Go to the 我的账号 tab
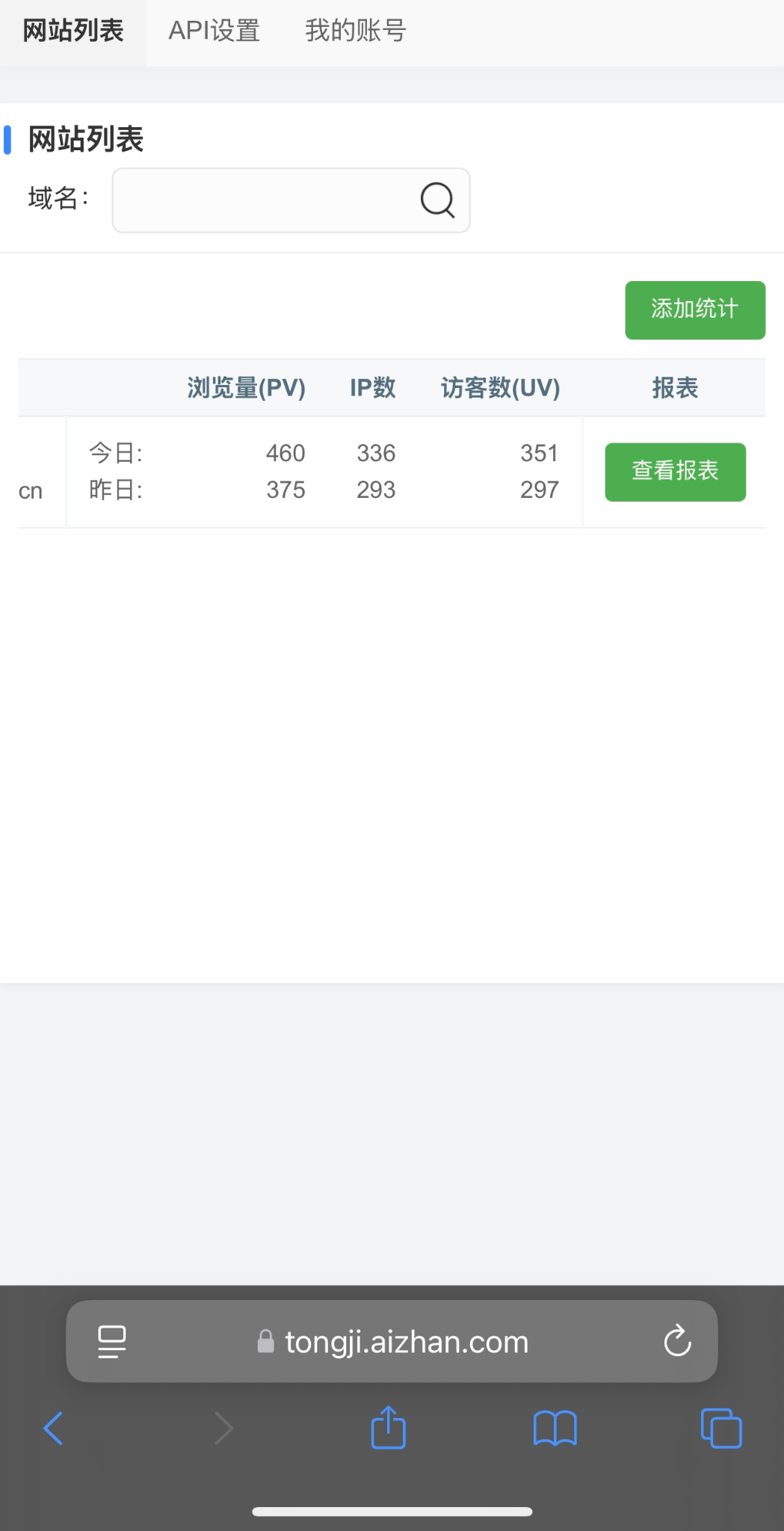This screenshot has width=784, height=1531. point(355,31)
